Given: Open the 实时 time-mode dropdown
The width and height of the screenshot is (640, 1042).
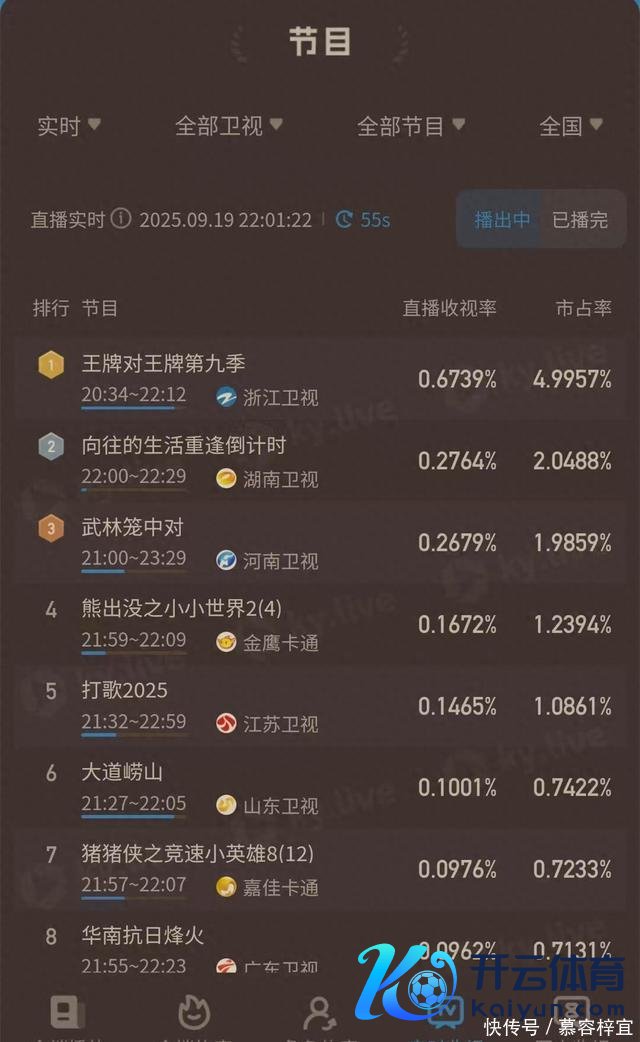Looking at the screenshot, I should (69, 126).
